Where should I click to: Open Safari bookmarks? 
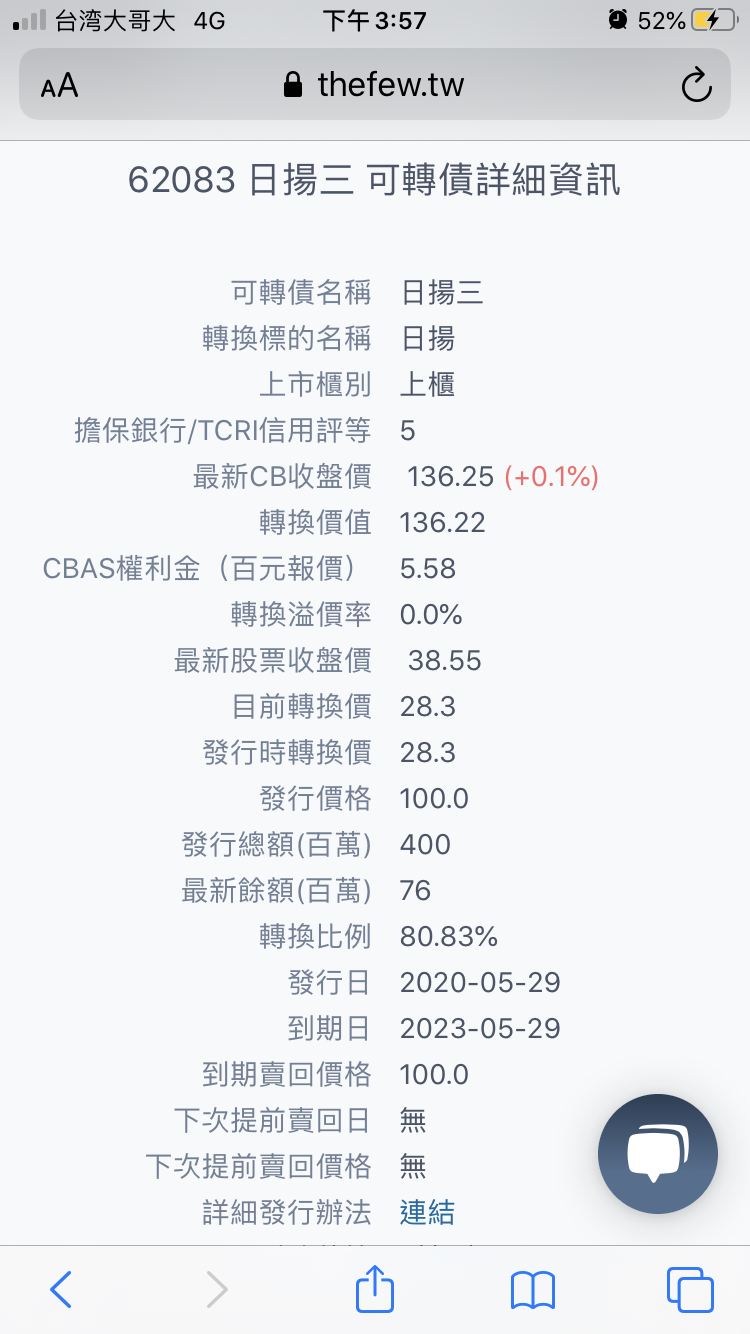tap(532, 1290)
